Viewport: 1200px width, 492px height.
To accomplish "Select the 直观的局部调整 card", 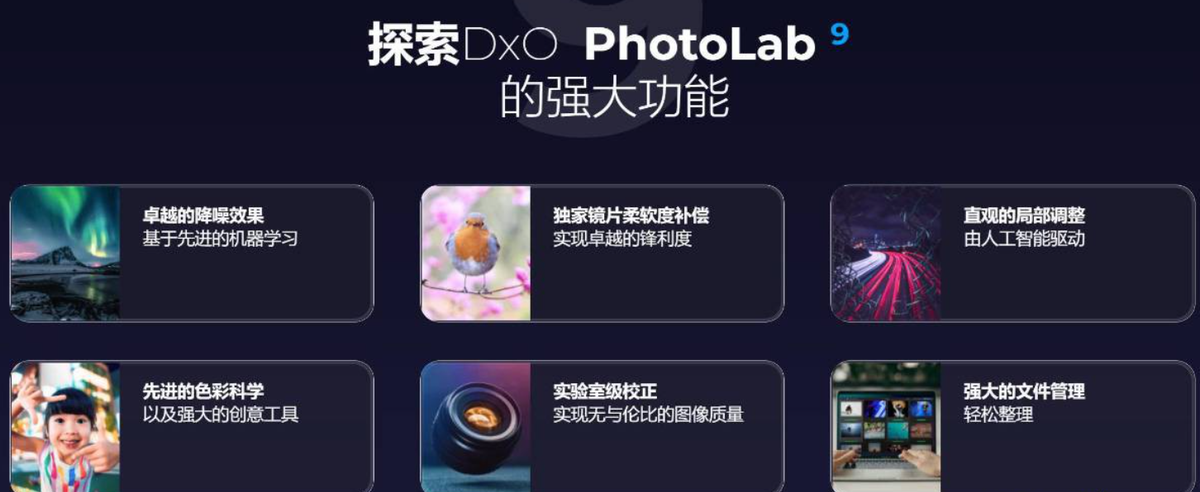I will 1012,253.
